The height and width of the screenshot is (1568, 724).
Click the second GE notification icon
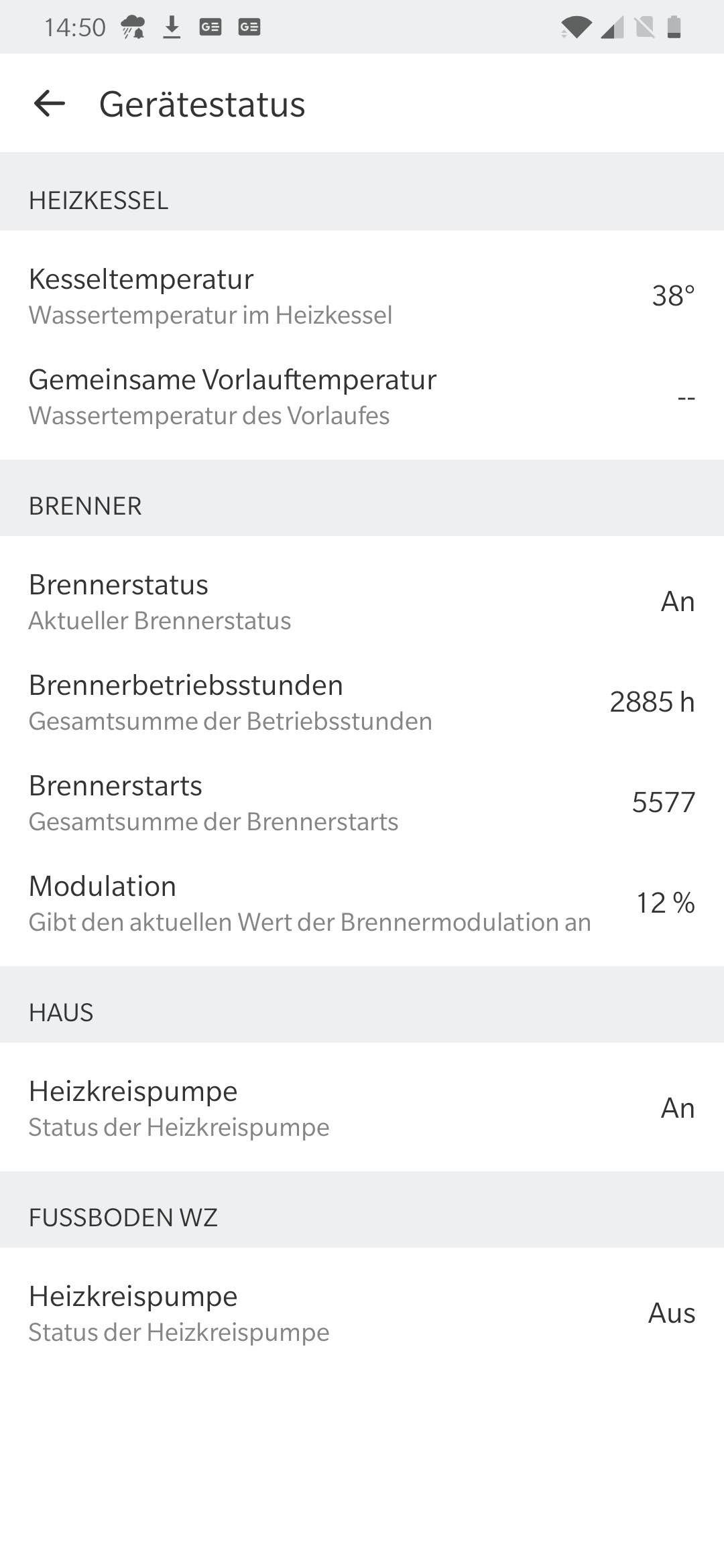pyautogui.click(x=249, y=27)
